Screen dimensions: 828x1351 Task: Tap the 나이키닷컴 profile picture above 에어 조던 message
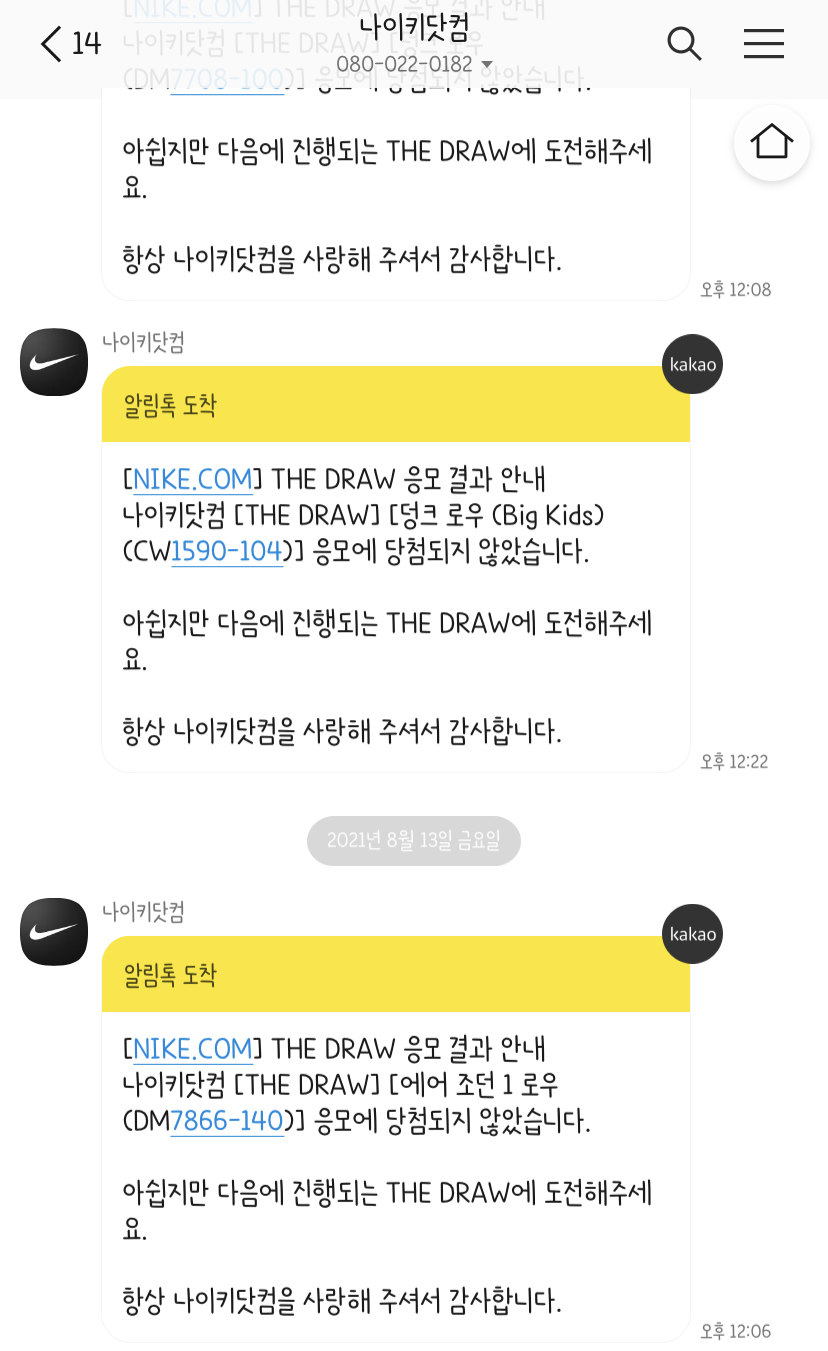click(54, 932)
